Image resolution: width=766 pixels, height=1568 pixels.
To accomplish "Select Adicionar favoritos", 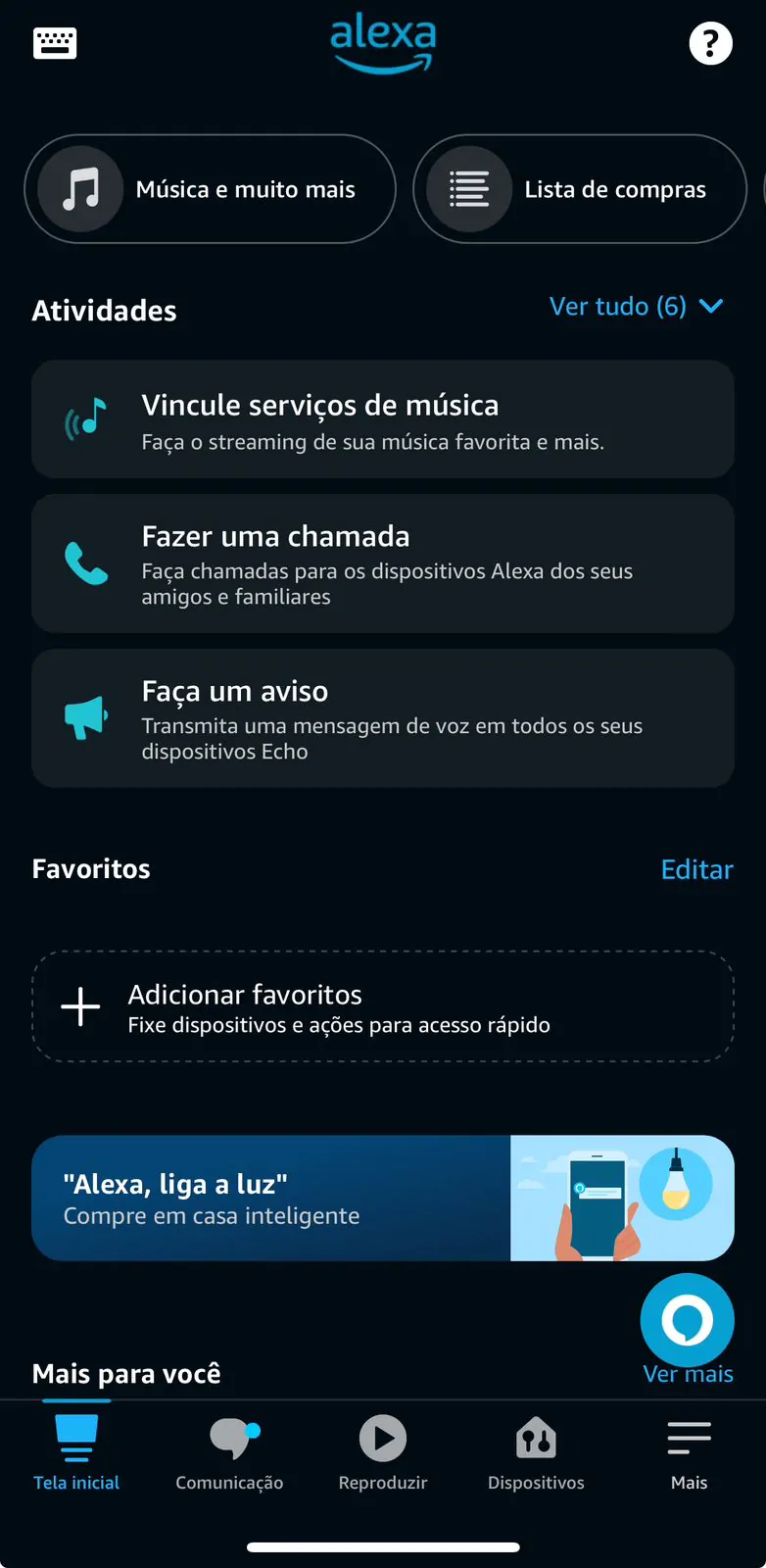I will (x=382, y=1005).
